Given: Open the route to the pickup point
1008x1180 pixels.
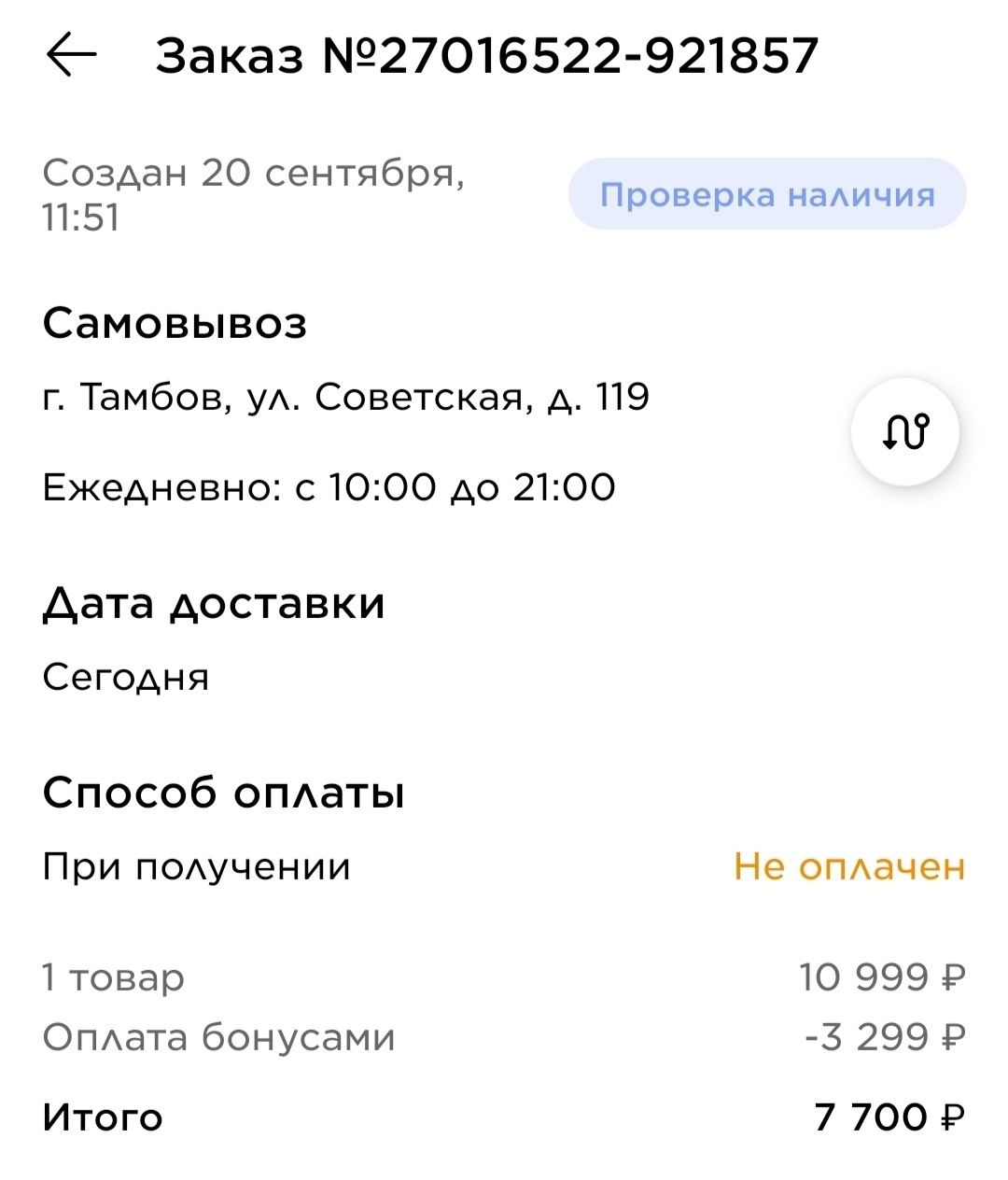Looking at the screenshot, I should (904, 431).
